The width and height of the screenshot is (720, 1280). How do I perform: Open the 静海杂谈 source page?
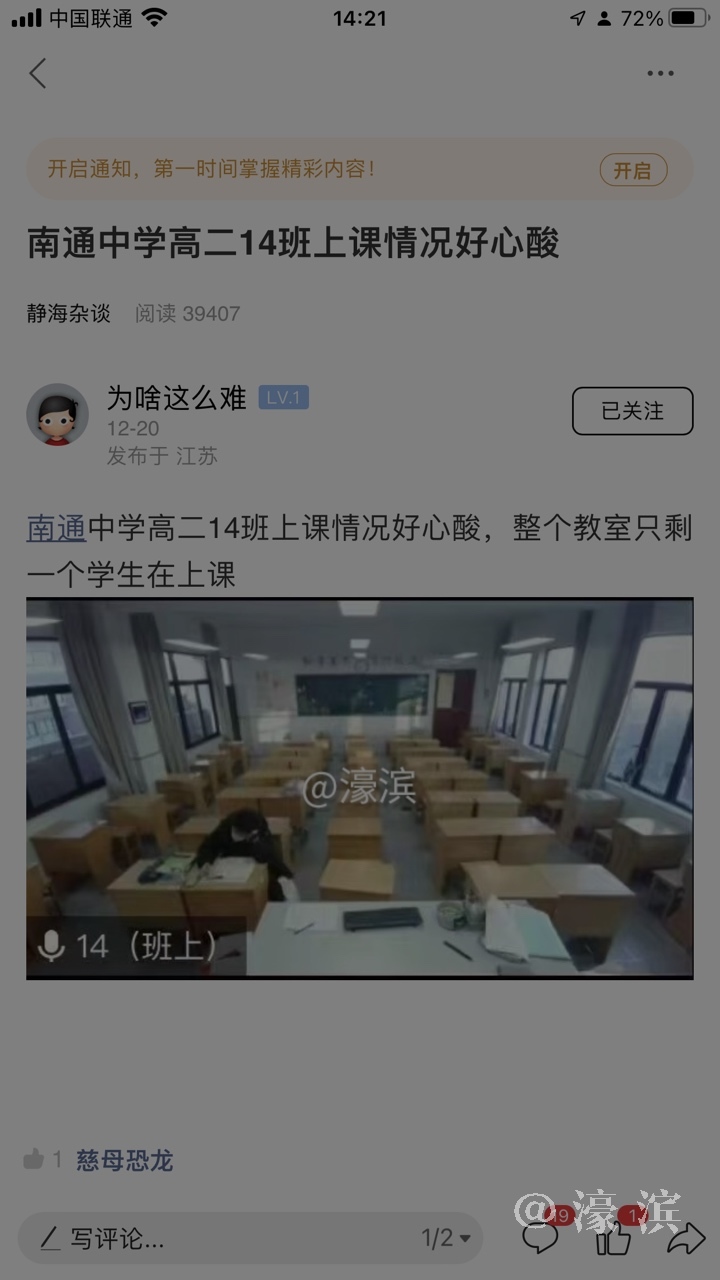coord(68,313)
